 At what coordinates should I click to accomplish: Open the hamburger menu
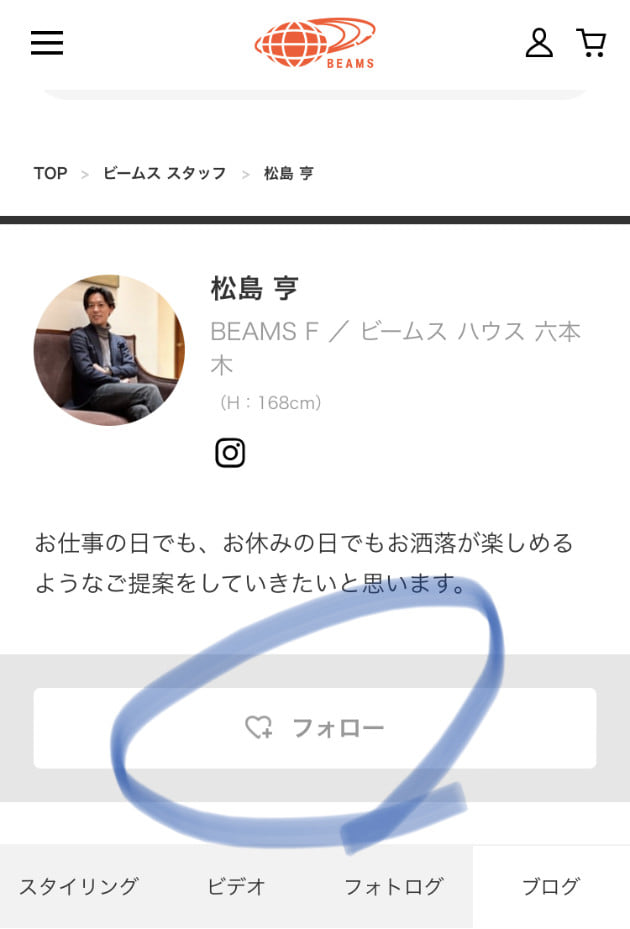47,43
